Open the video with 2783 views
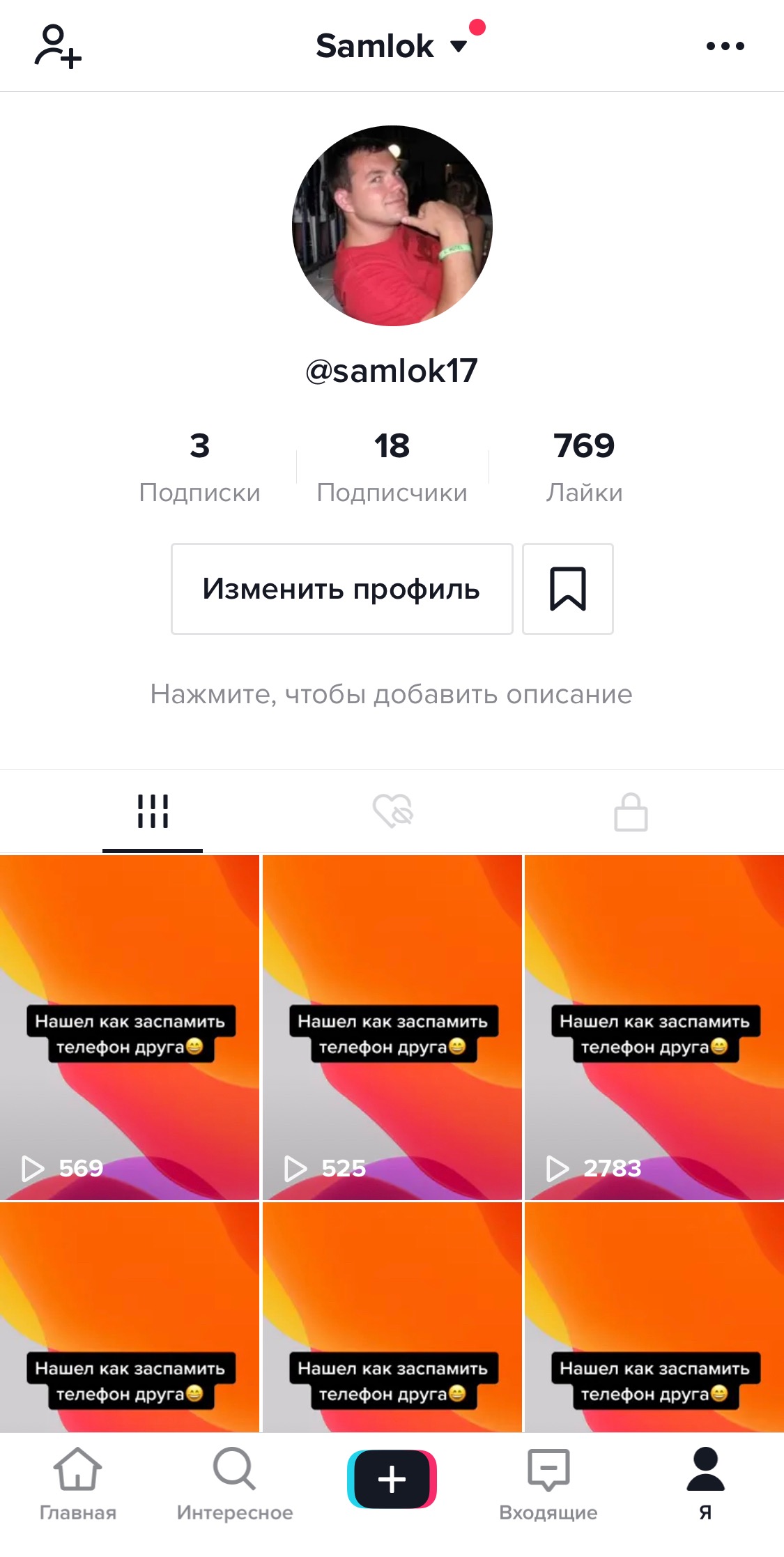 654,1027
